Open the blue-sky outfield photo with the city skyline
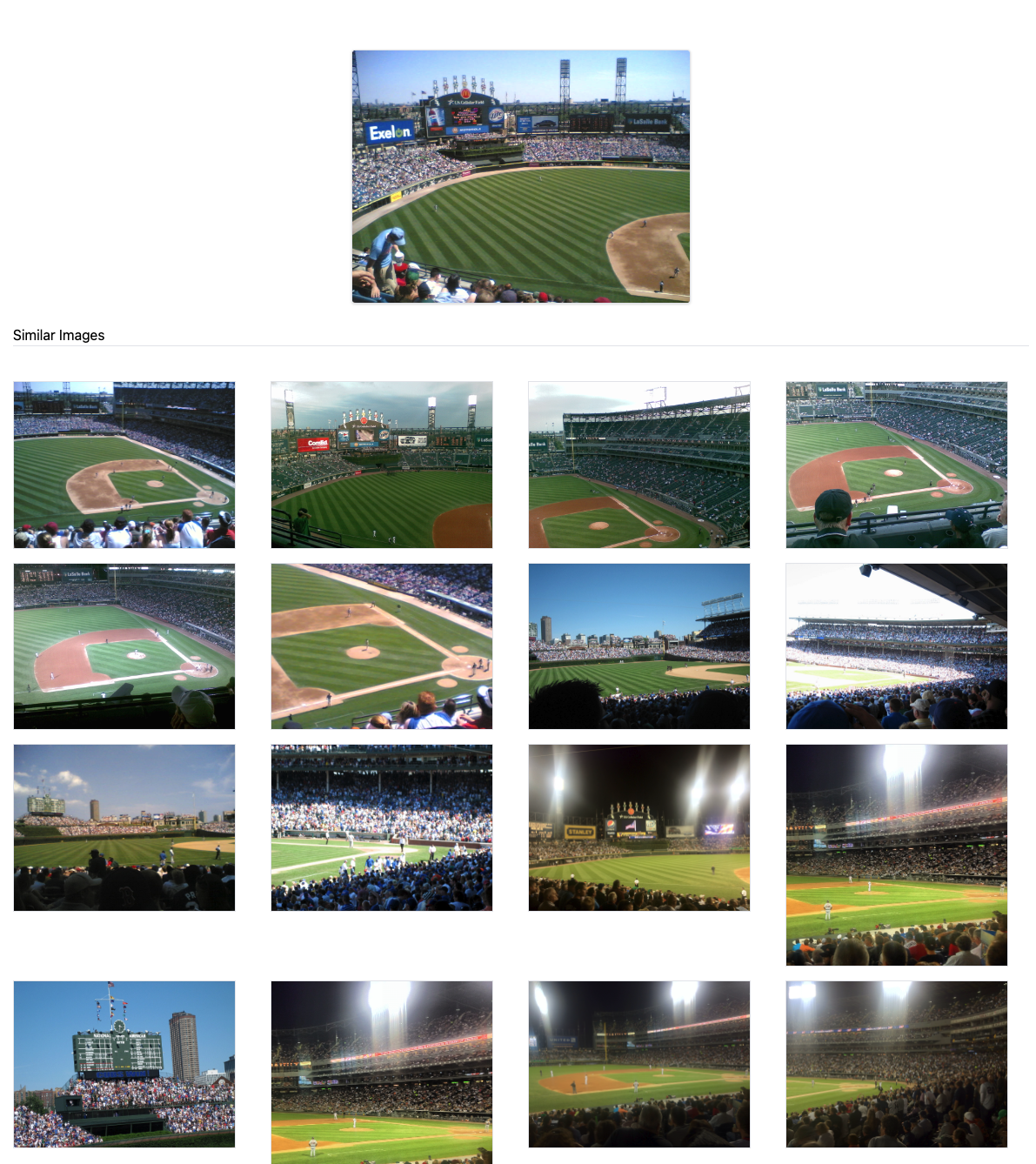Screen dimensions: 1036x1164 tap(638, 646)
